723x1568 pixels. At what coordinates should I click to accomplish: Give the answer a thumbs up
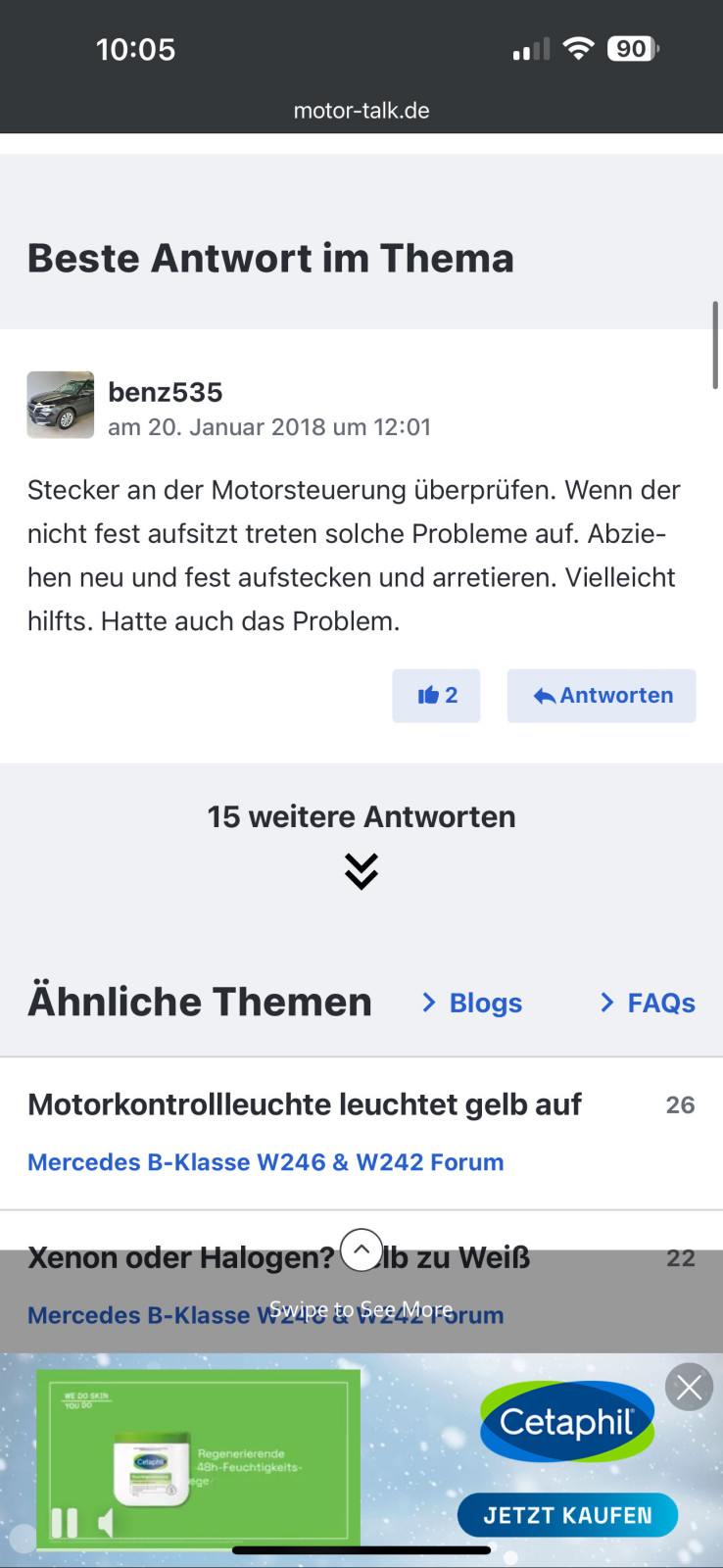tap(436, 695)
